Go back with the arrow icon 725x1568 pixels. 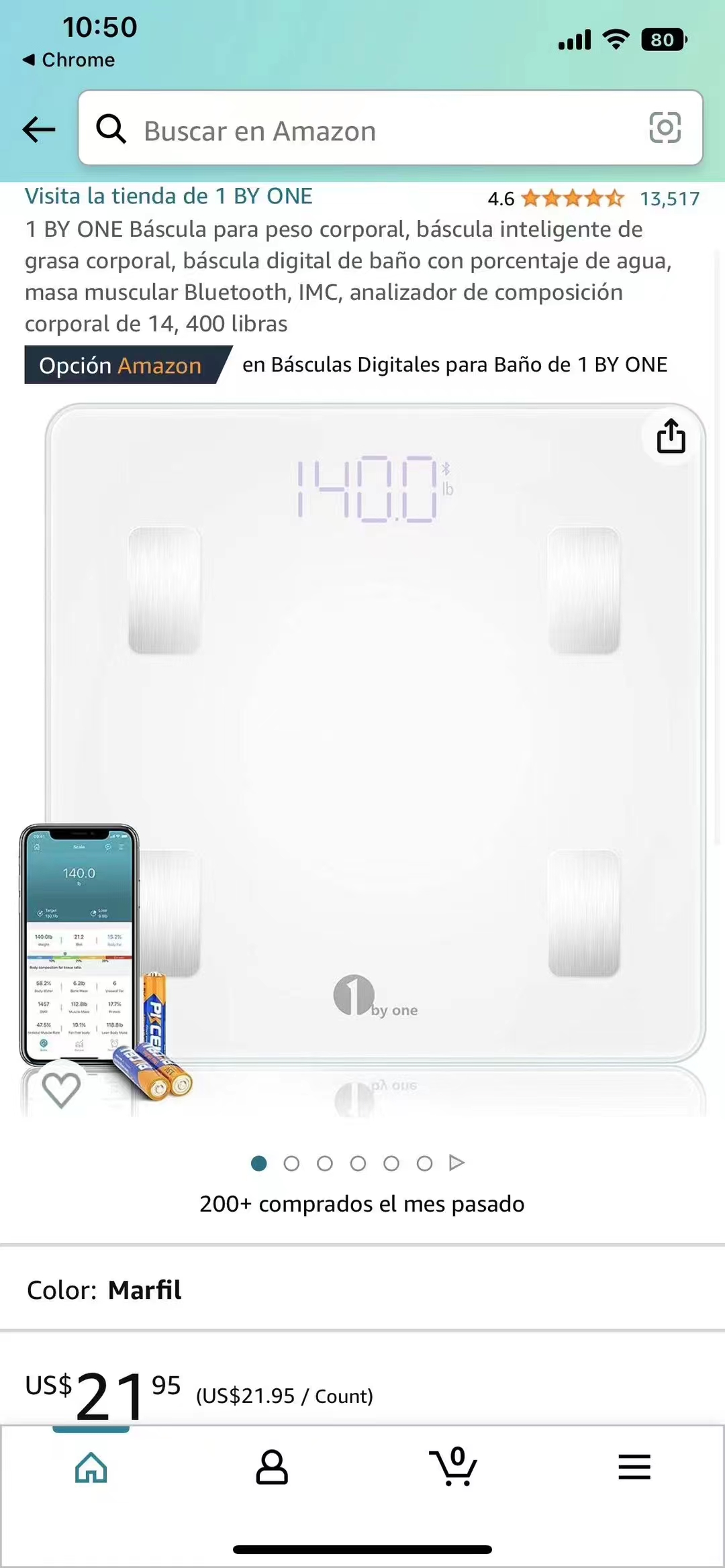coord(39,129)
